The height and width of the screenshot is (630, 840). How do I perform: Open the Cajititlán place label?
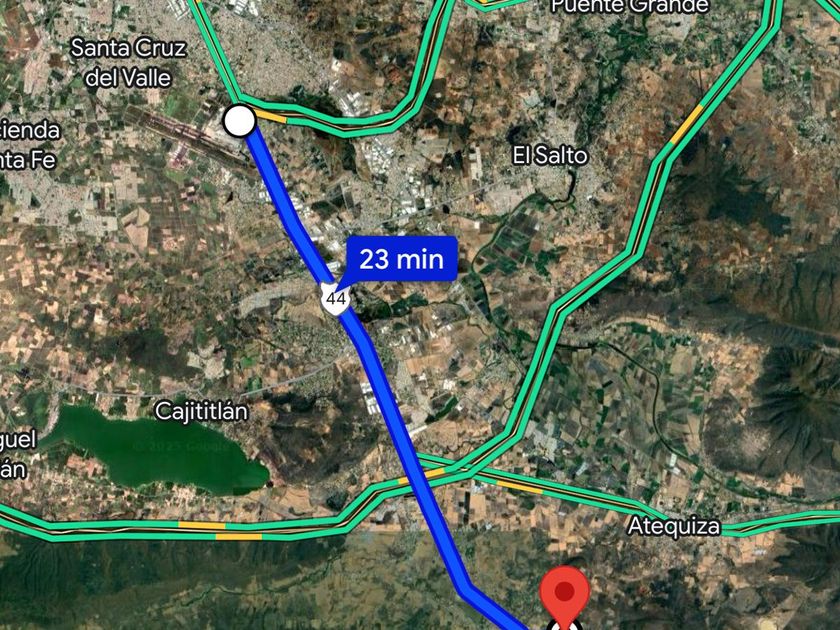[x=201, y=410]
